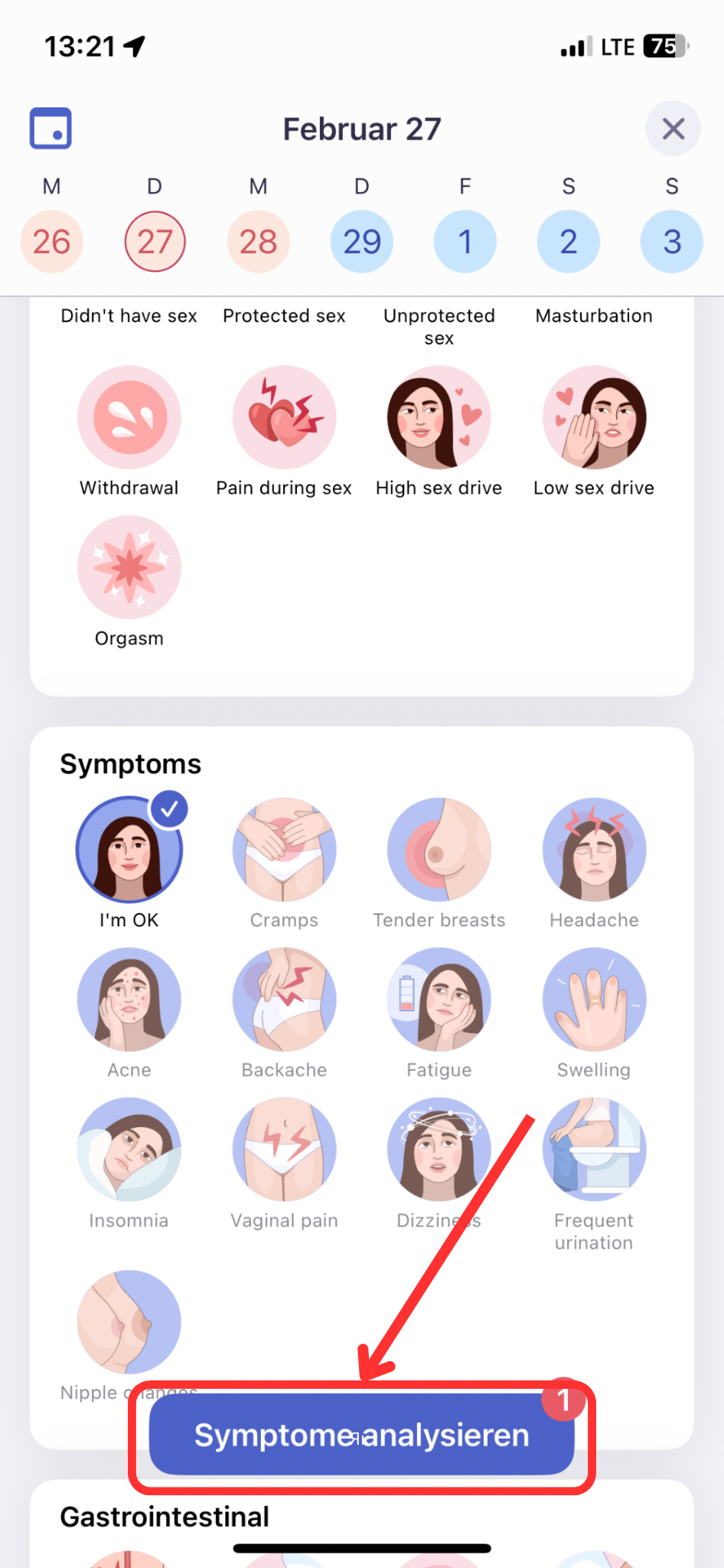Log Withdrawal

click(x=129, y=417)
